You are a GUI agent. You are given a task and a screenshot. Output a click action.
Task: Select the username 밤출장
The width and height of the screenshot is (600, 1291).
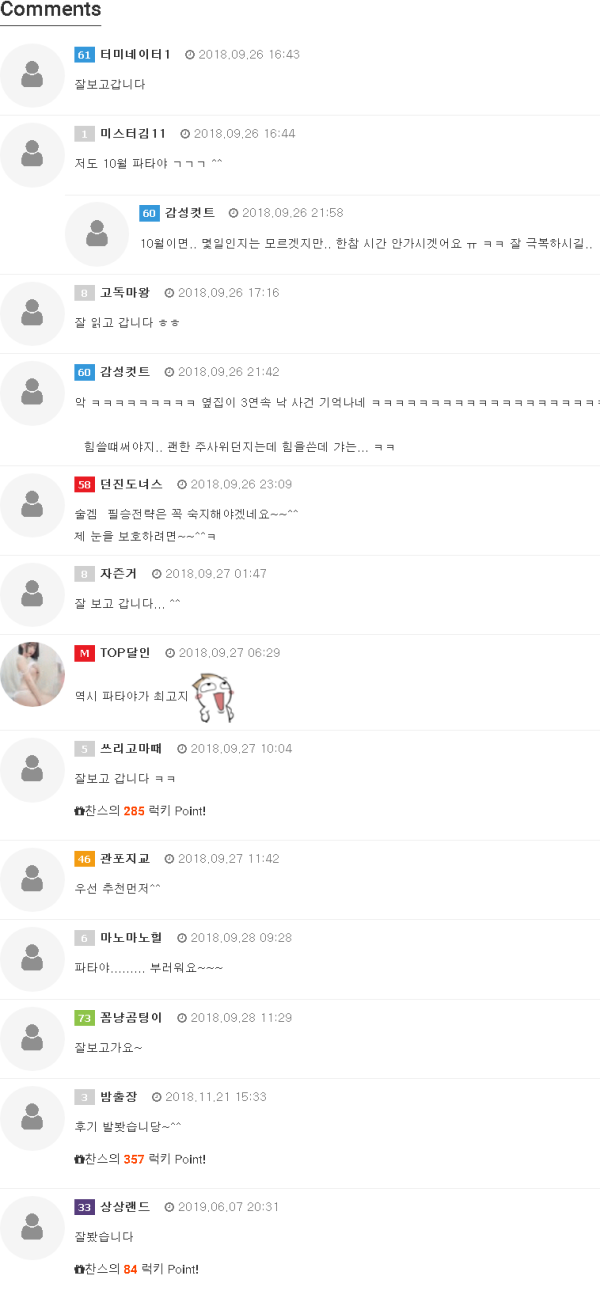pos(118,1096)
